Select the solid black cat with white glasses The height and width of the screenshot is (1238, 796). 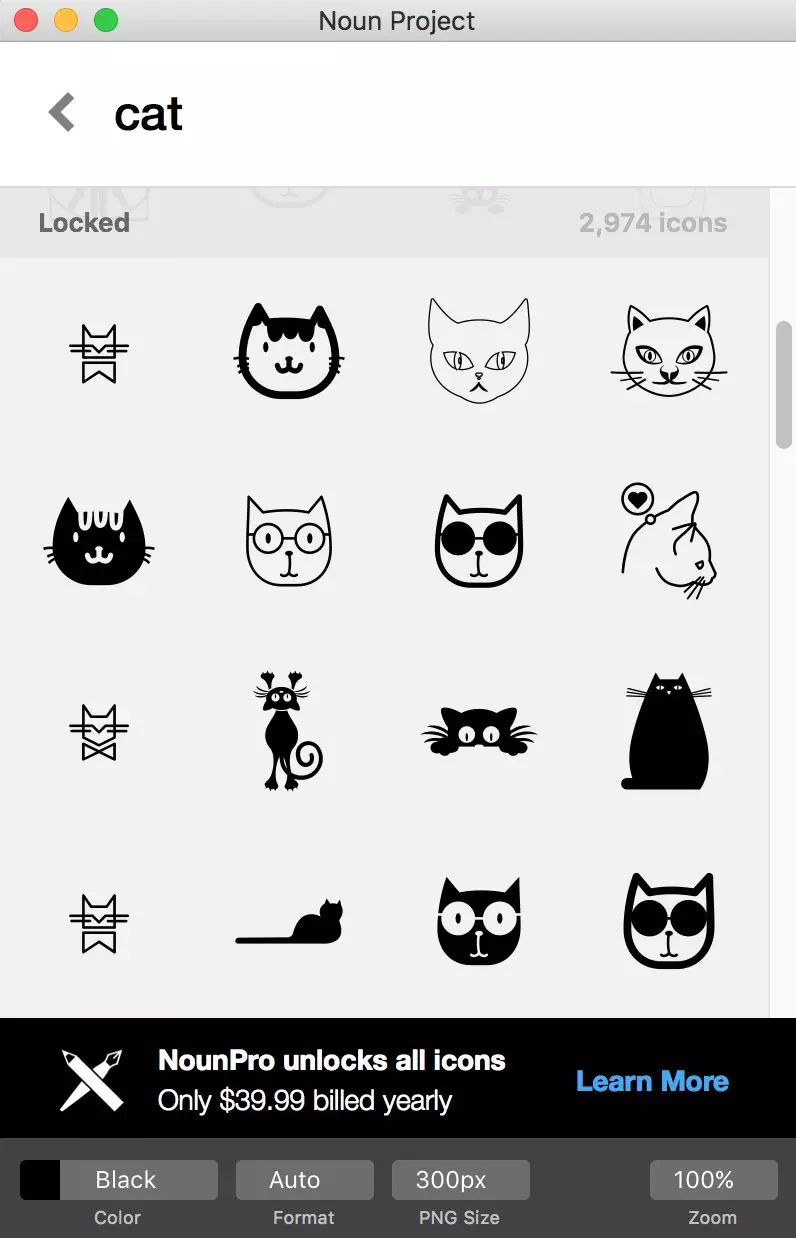[479, 922]
